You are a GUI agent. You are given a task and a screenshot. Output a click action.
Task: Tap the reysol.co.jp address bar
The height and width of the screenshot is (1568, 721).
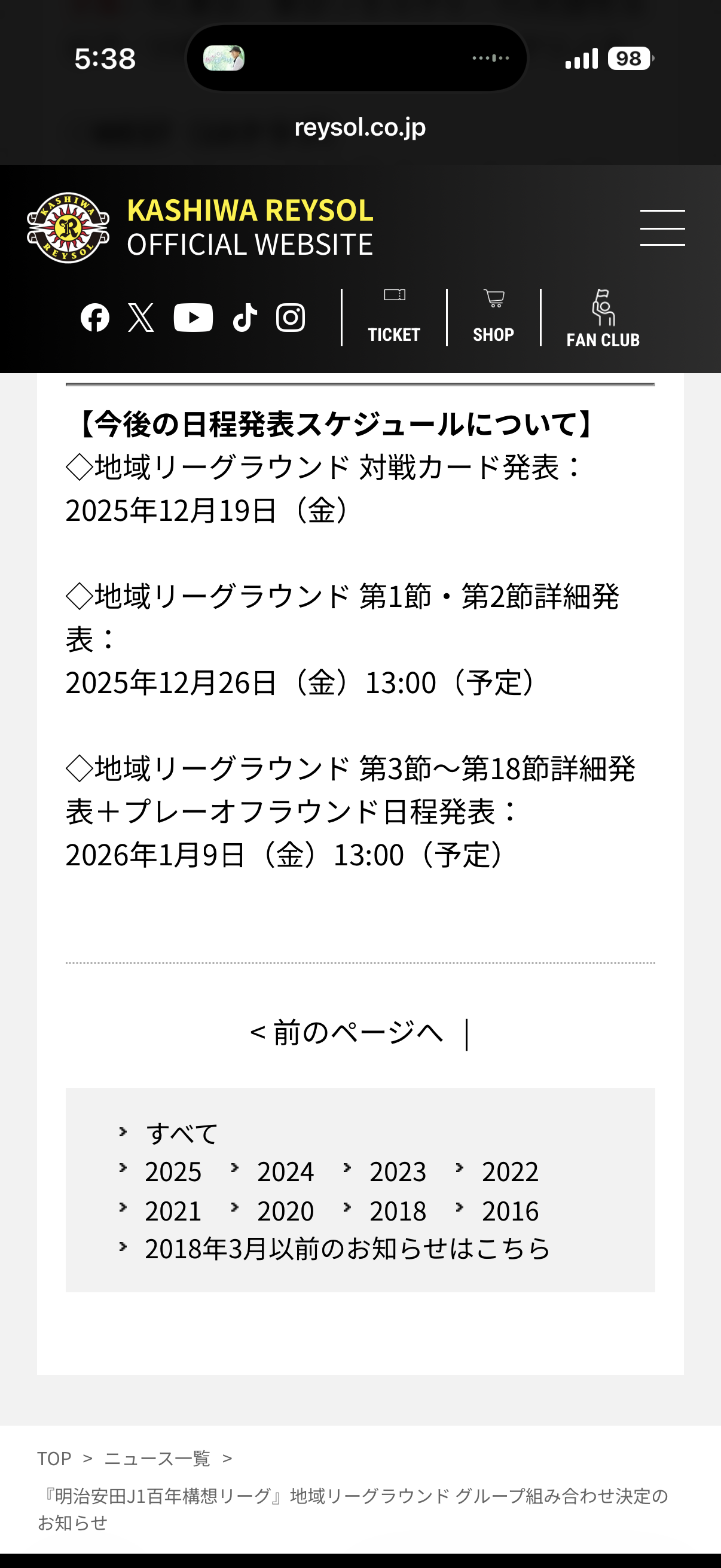360,127
